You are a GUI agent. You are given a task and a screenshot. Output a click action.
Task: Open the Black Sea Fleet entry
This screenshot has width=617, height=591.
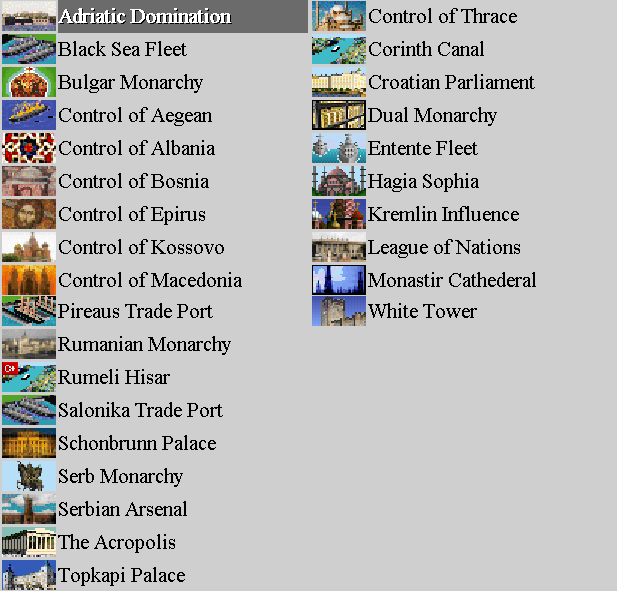tap(122, 50)
